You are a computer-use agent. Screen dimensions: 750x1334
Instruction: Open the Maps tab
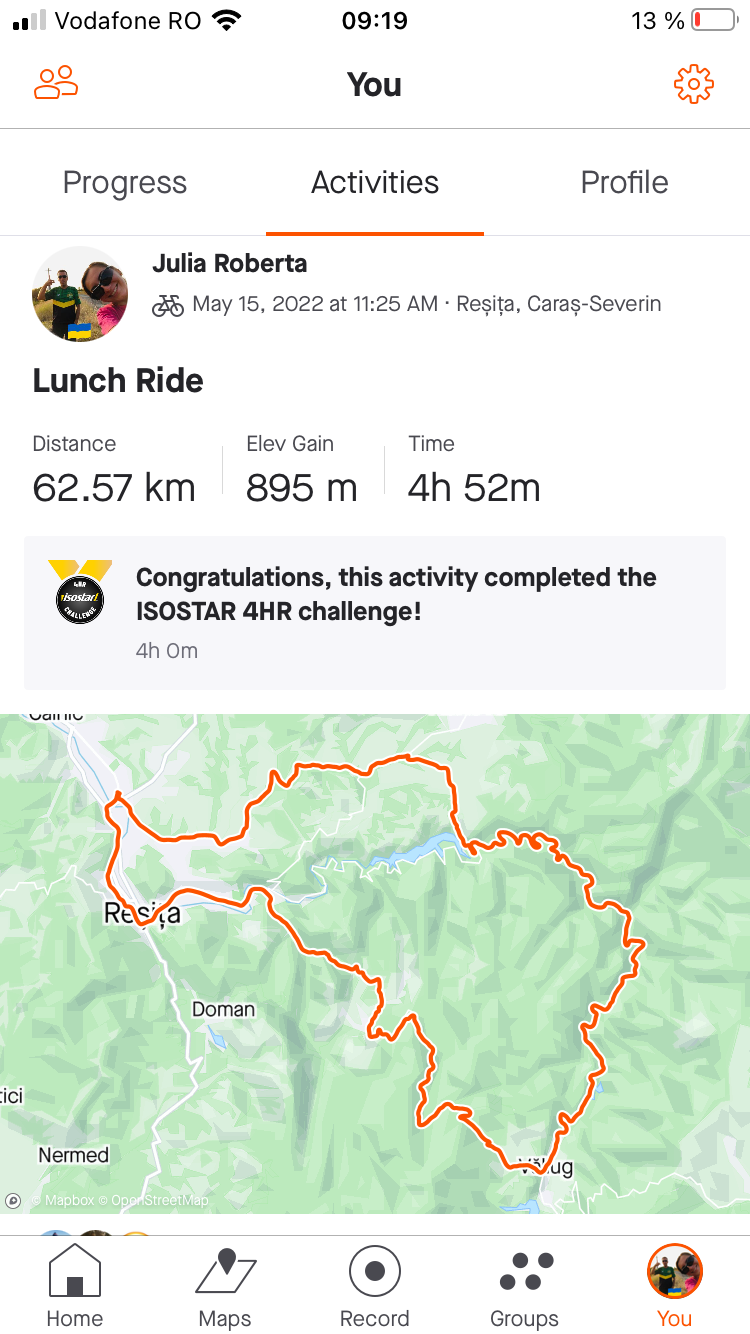pos(225,1286)
